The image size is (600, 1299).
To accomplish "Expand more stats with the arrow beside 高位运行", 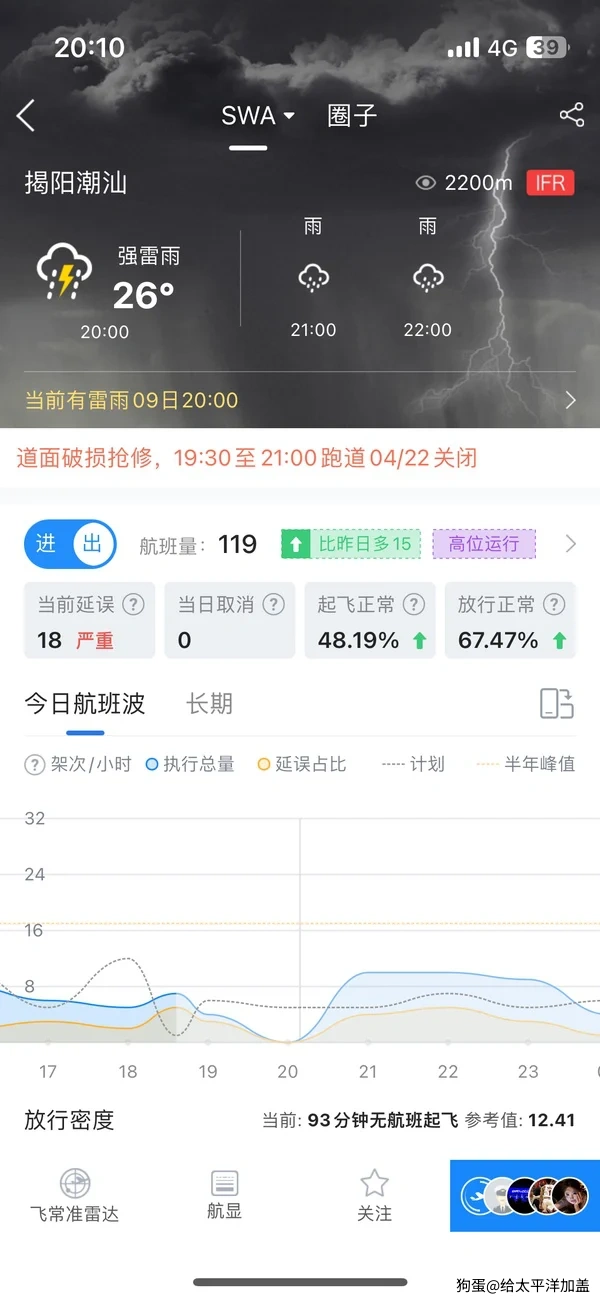I will pyautogui.click(x=571, y=544).
